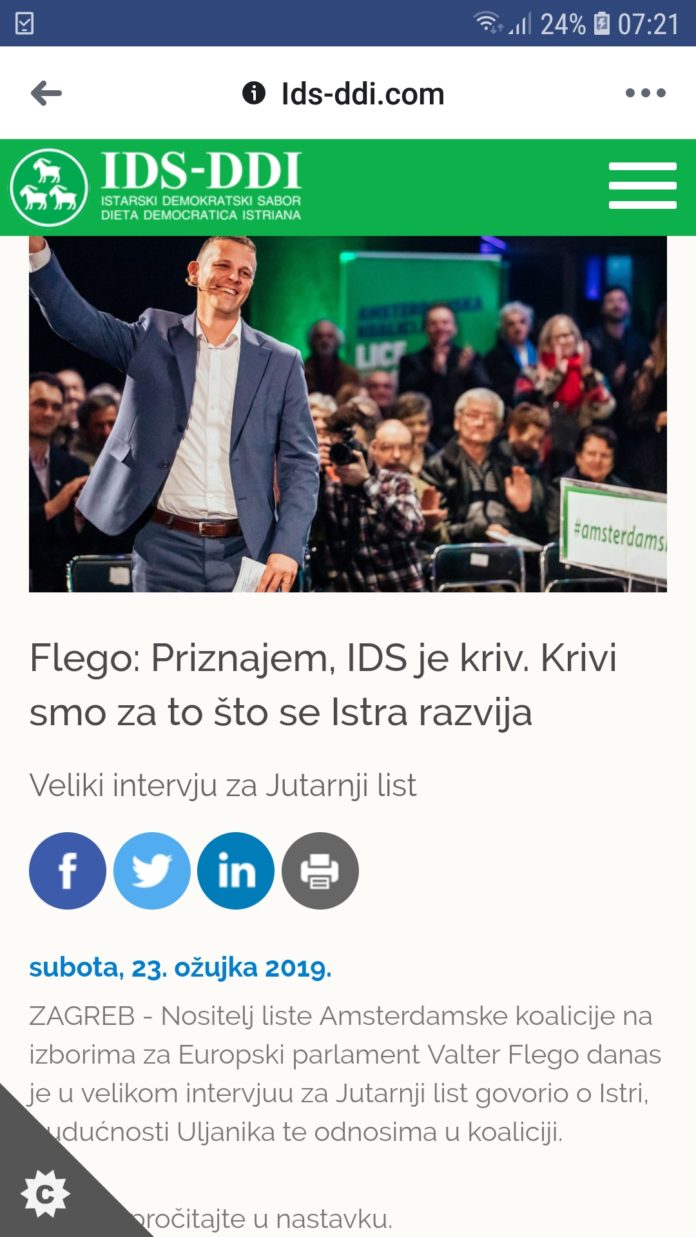Share the article on Facebook
The width and height of the screenshot is (696, 1237).
[x=67, y=871]
